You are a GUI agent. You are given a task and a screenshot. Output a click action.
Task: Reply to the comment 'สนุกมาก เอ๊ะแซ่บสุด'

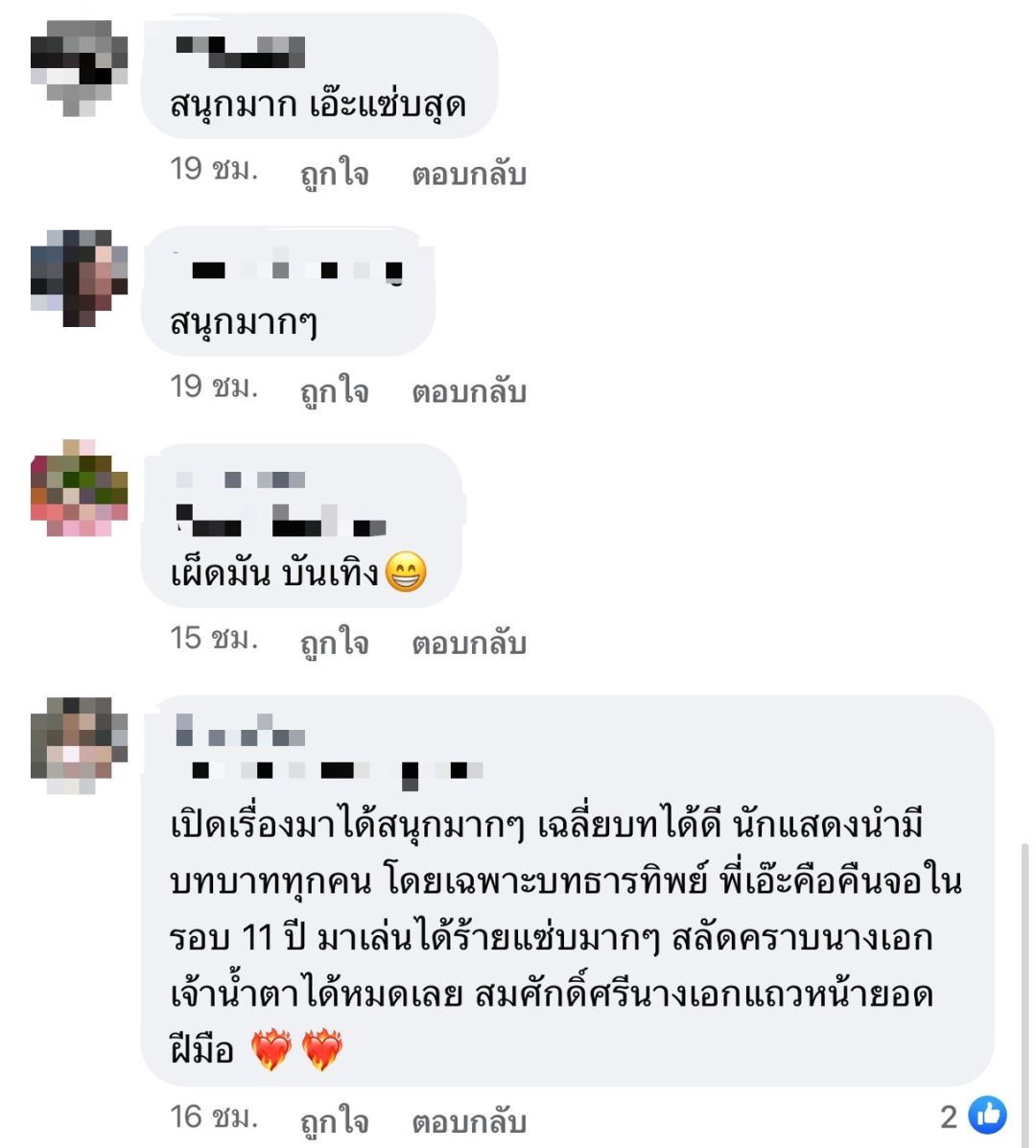pyautogui.click(x=469, y=174)
